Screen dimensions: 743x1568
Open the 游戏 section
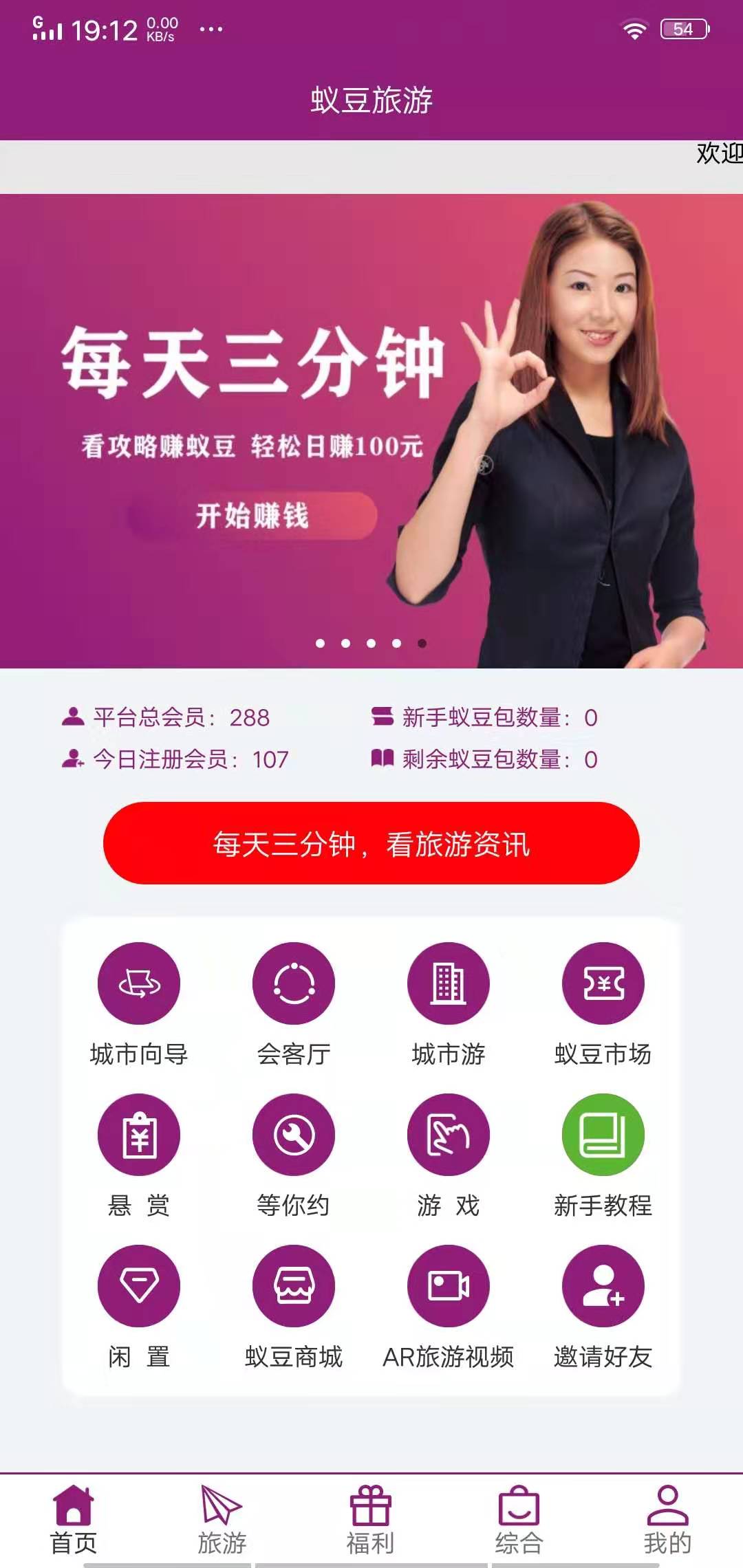coord(449,1136)
